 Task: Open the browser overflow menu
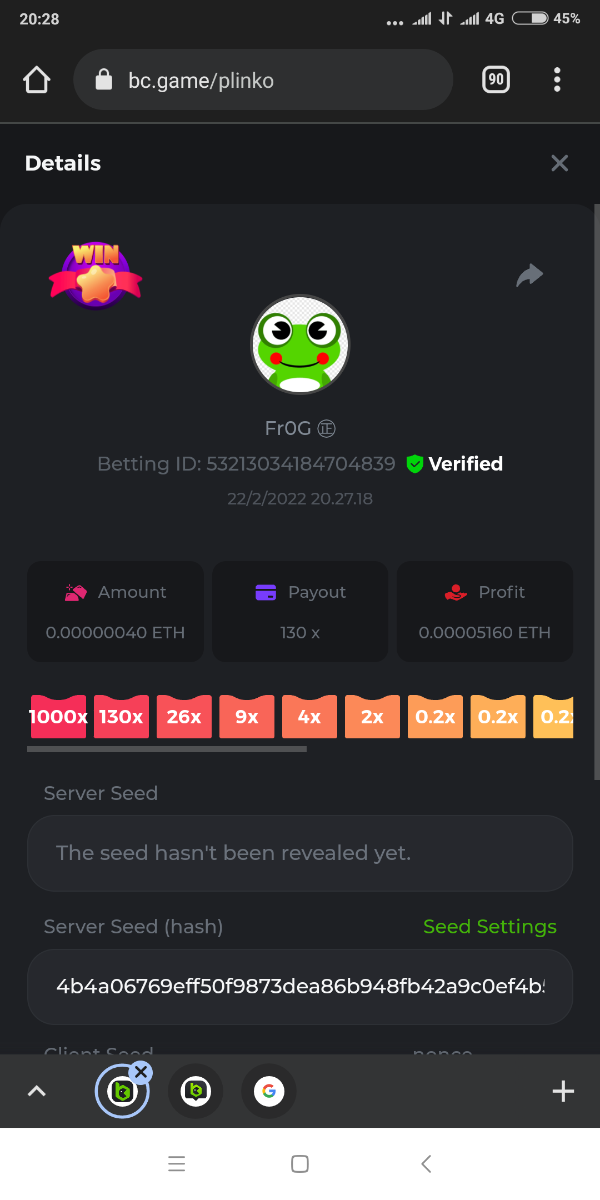click(x=557, y=80)
